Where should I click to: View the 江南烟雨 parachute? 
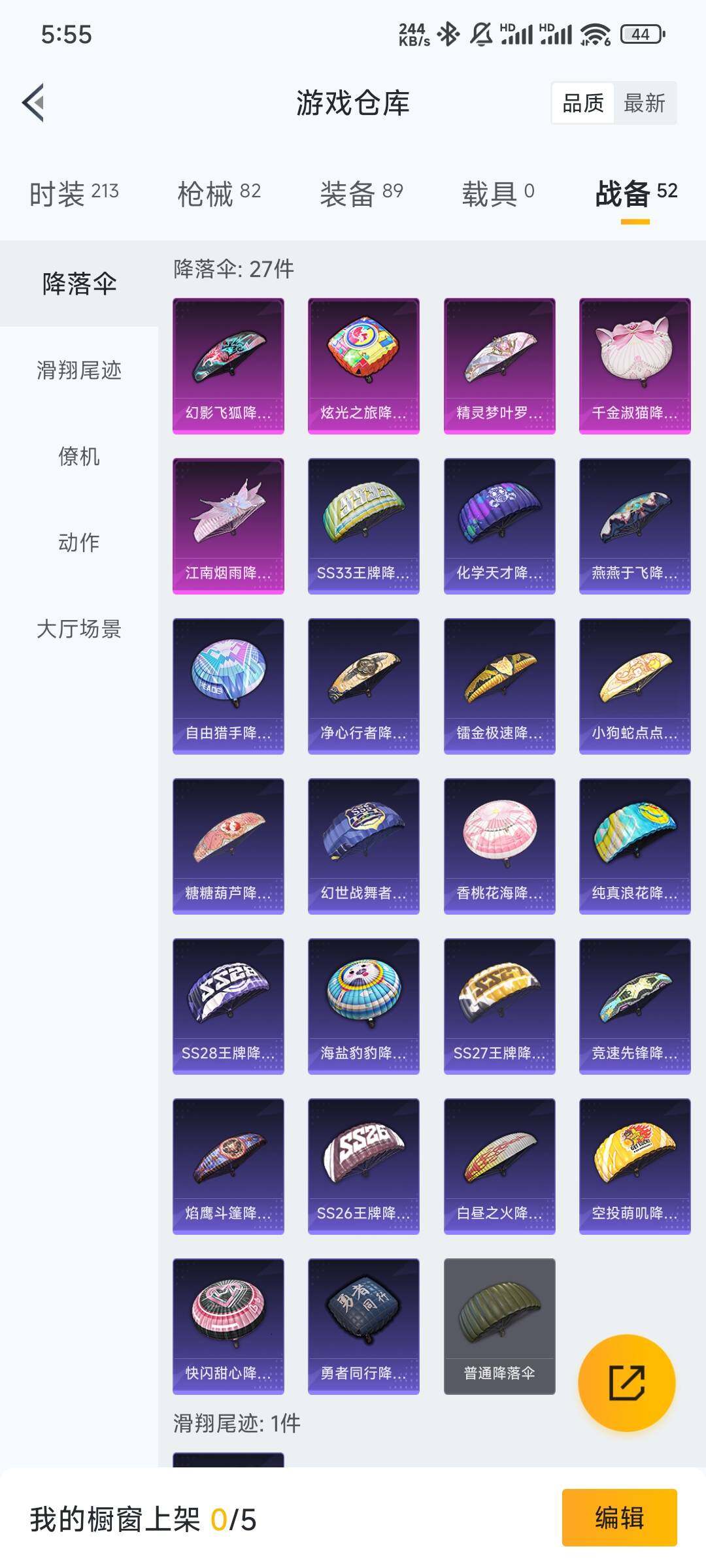(x=228, y=526)
